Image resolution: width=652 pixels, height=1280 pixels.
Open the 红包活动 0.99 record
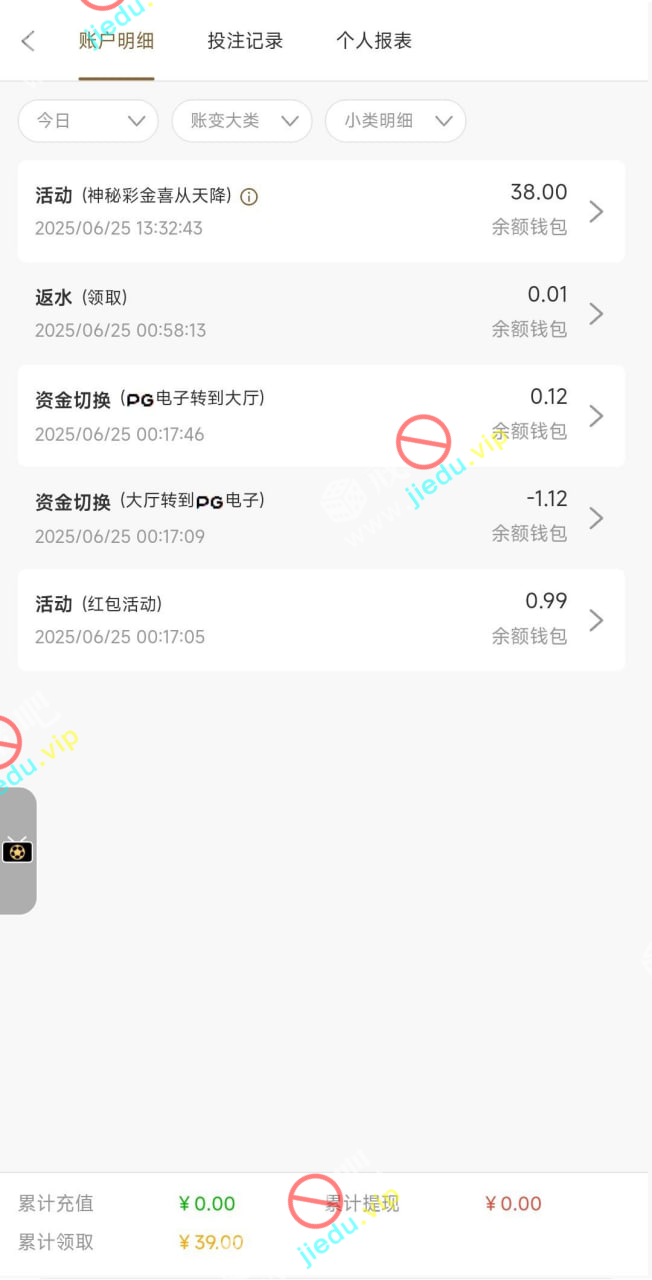[x=321, y=620]
